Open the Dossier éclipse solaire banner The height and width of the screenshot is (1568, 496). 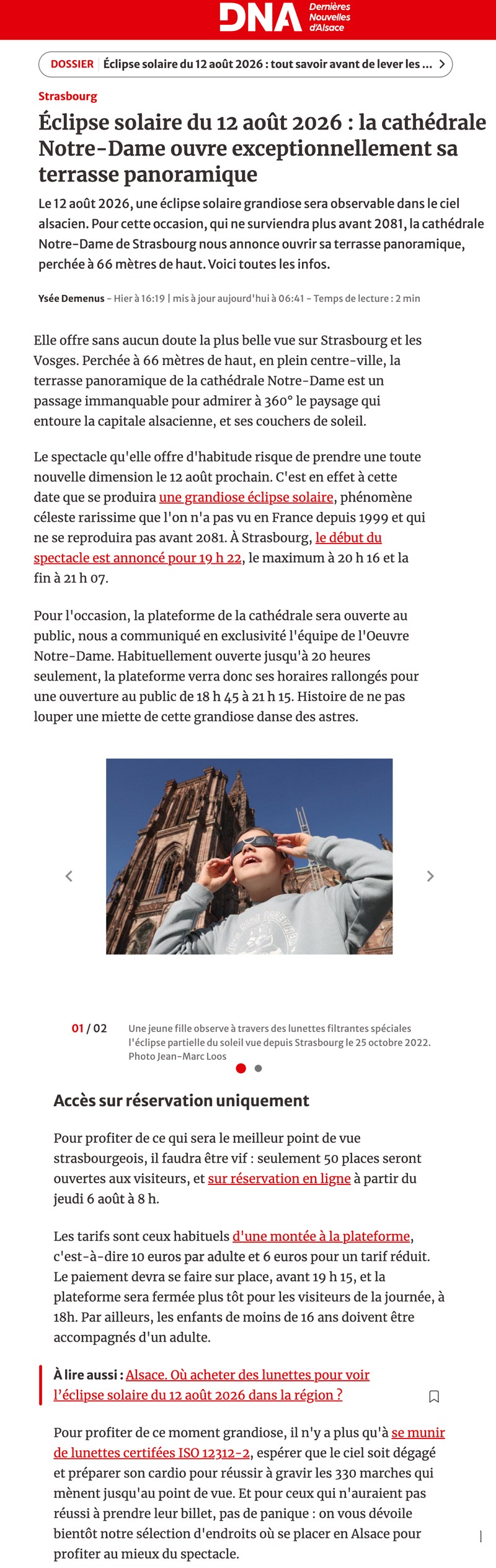click(x=246, y=64)
